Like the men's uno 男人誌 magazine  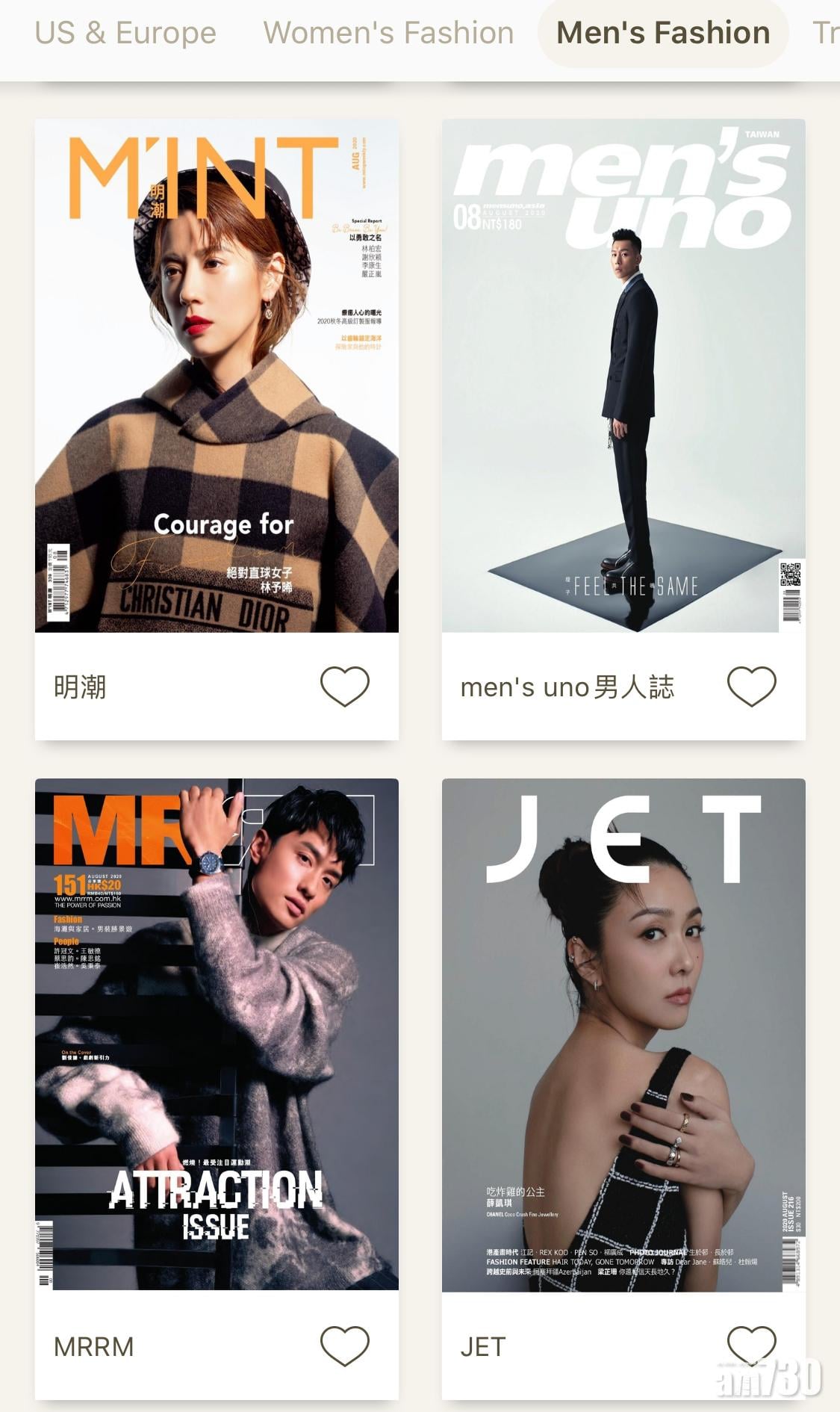pos(751,686)
